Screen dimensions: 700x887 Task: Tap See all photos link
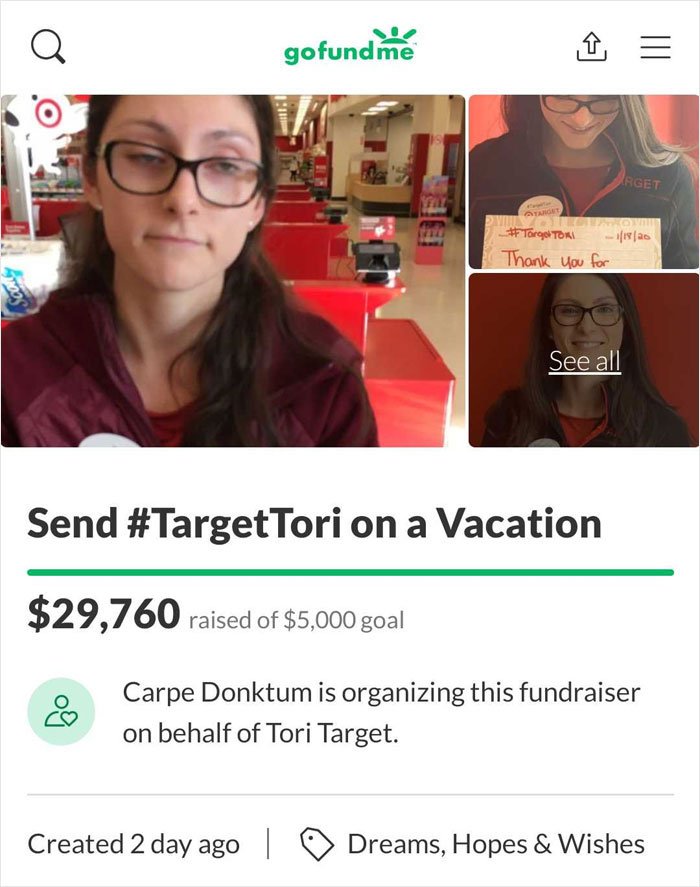(x=584, y=361)
